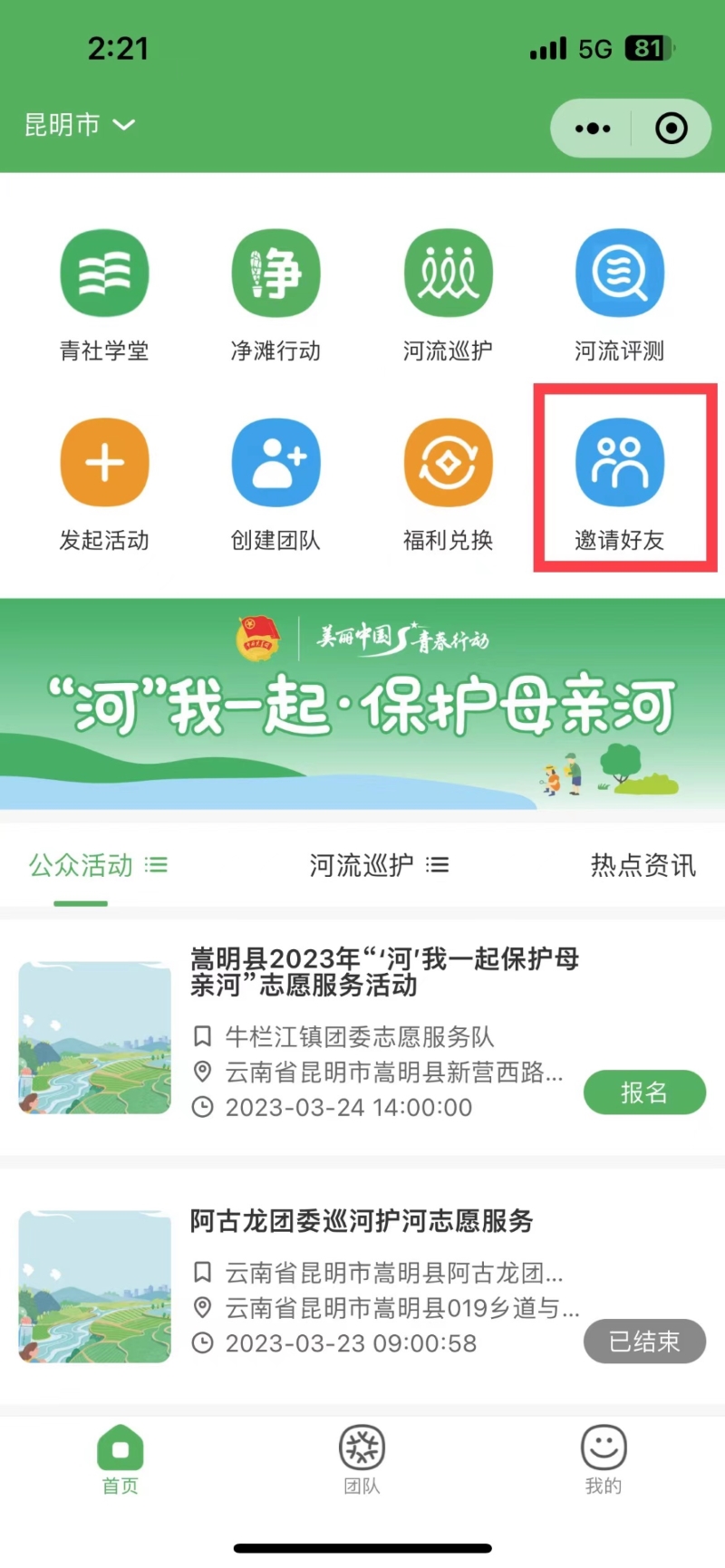Switch to the 公众活动 tab
This screenshot has height=1568, width=725.
pyautogui.click(x=82, y=865)
